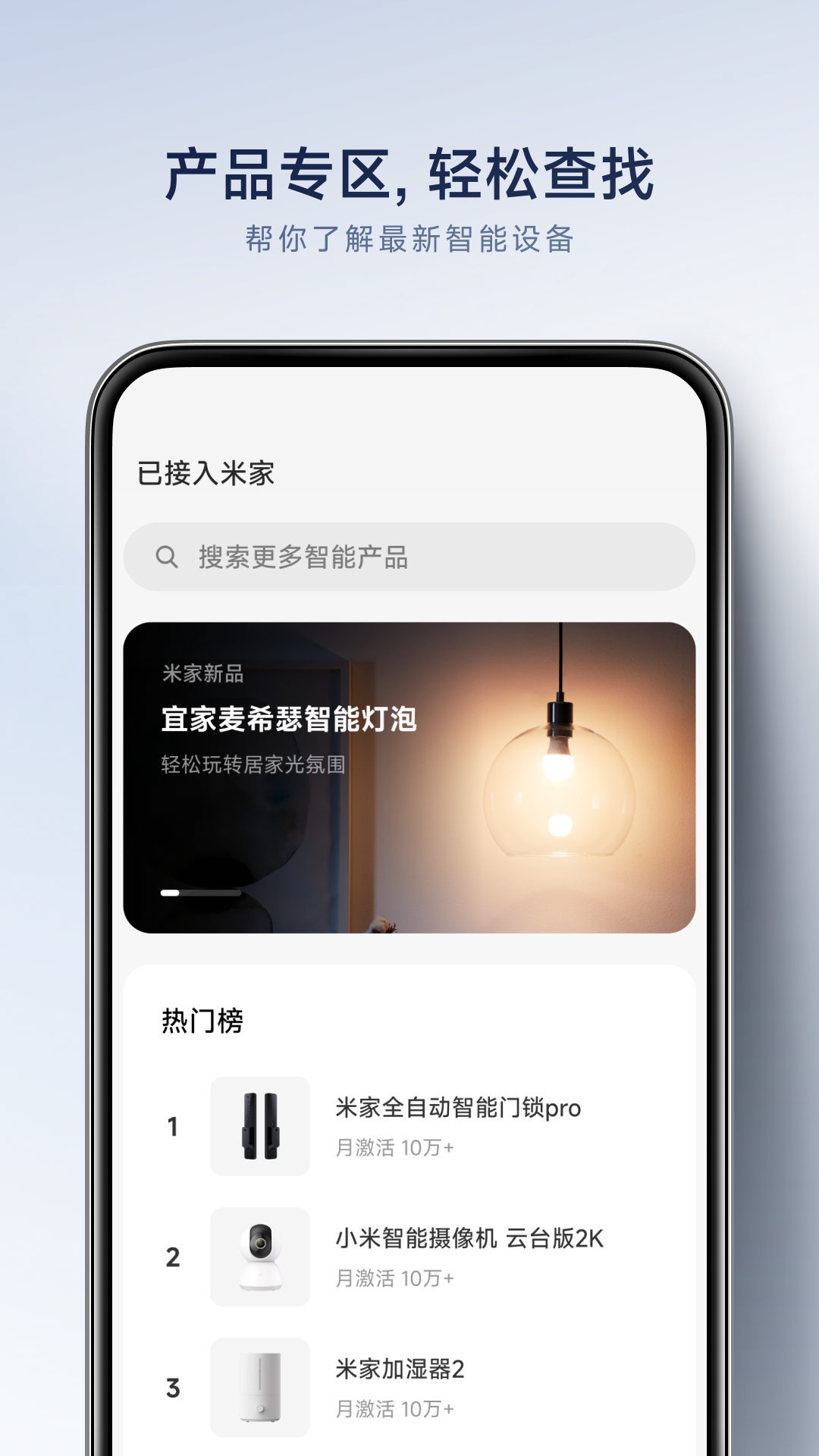Open the 热门榜 section header

point(202,1020)
